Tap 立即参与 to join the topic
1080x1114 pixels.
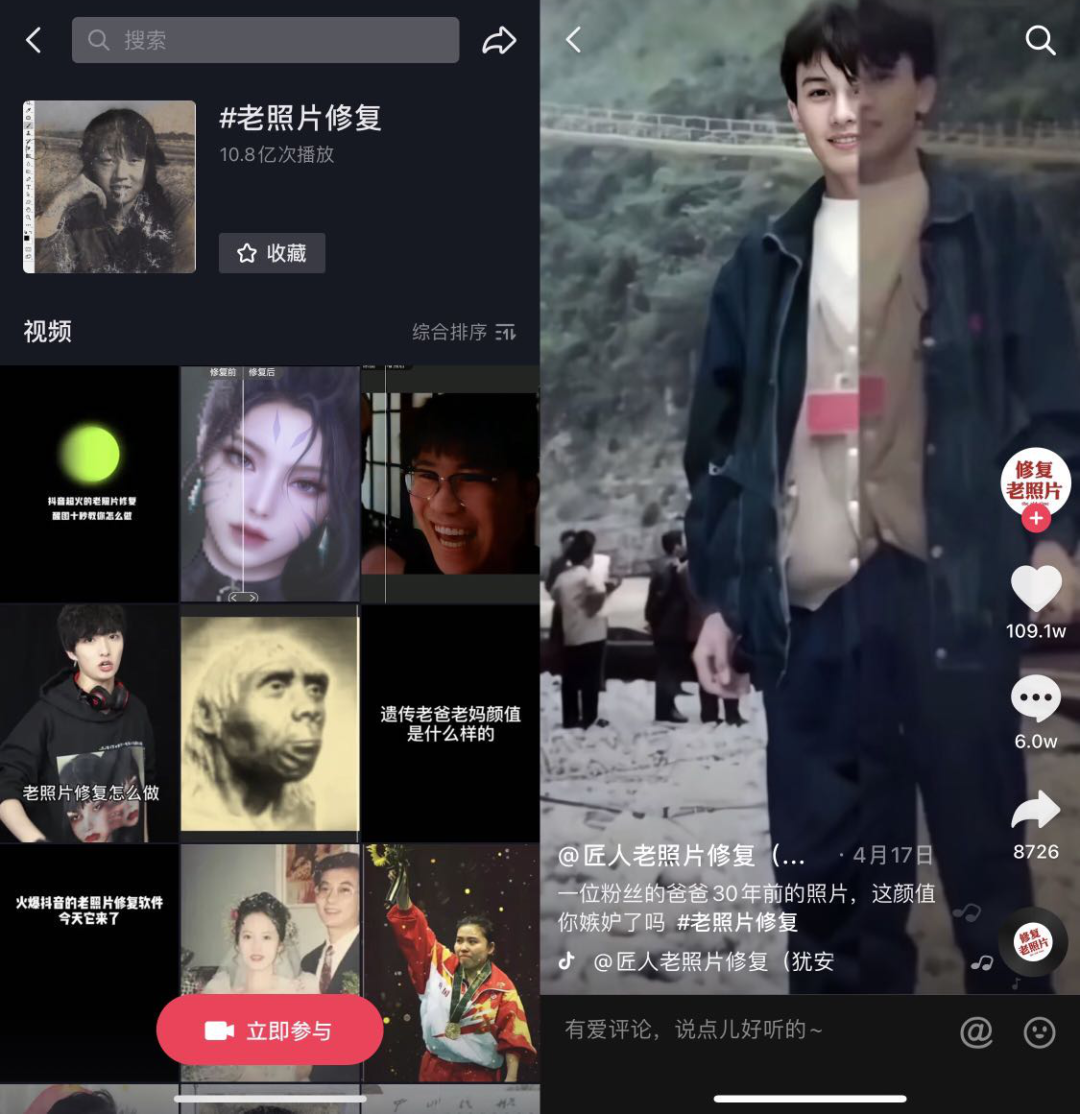click(270, 1030)
